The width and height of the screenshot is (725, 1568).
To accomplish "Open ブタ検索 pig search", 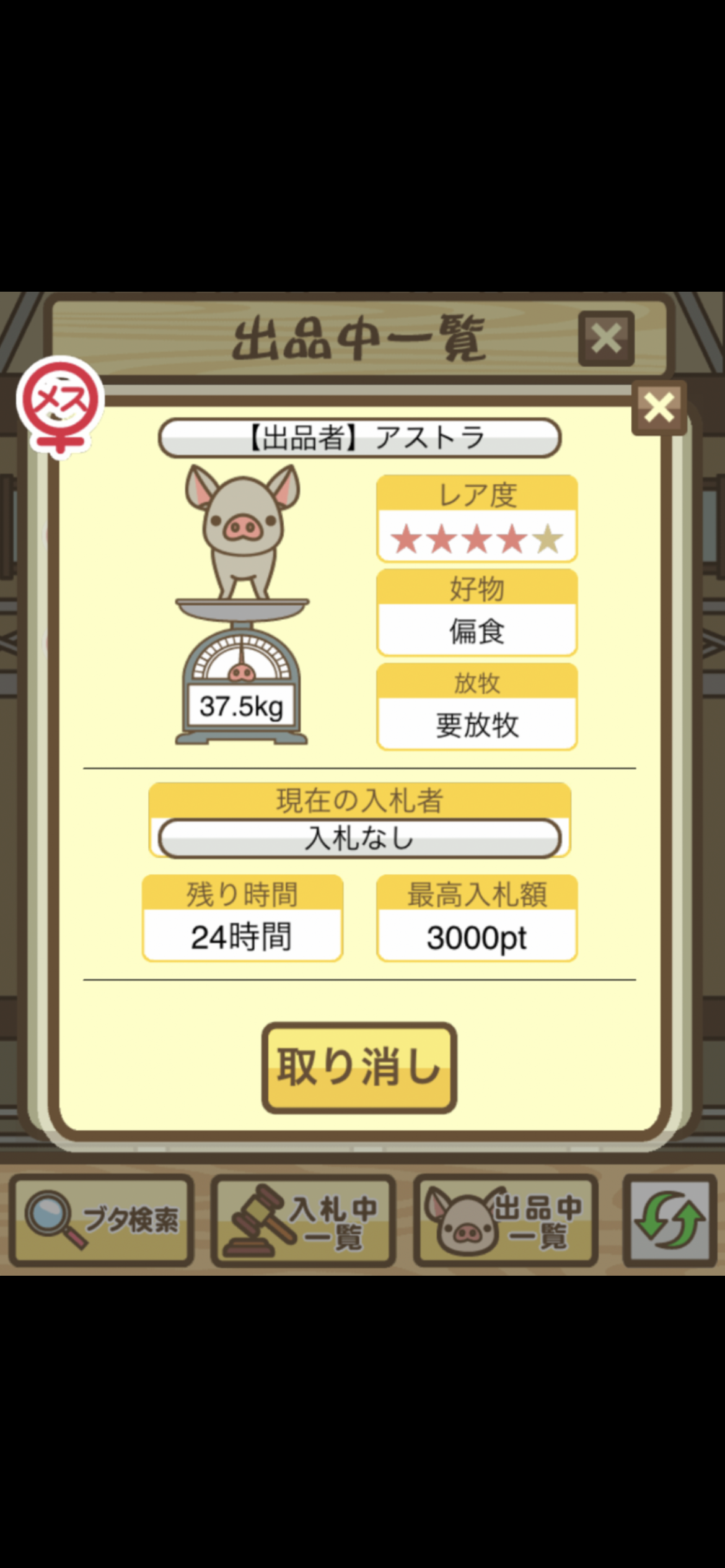I will (x=101, y=1220).
